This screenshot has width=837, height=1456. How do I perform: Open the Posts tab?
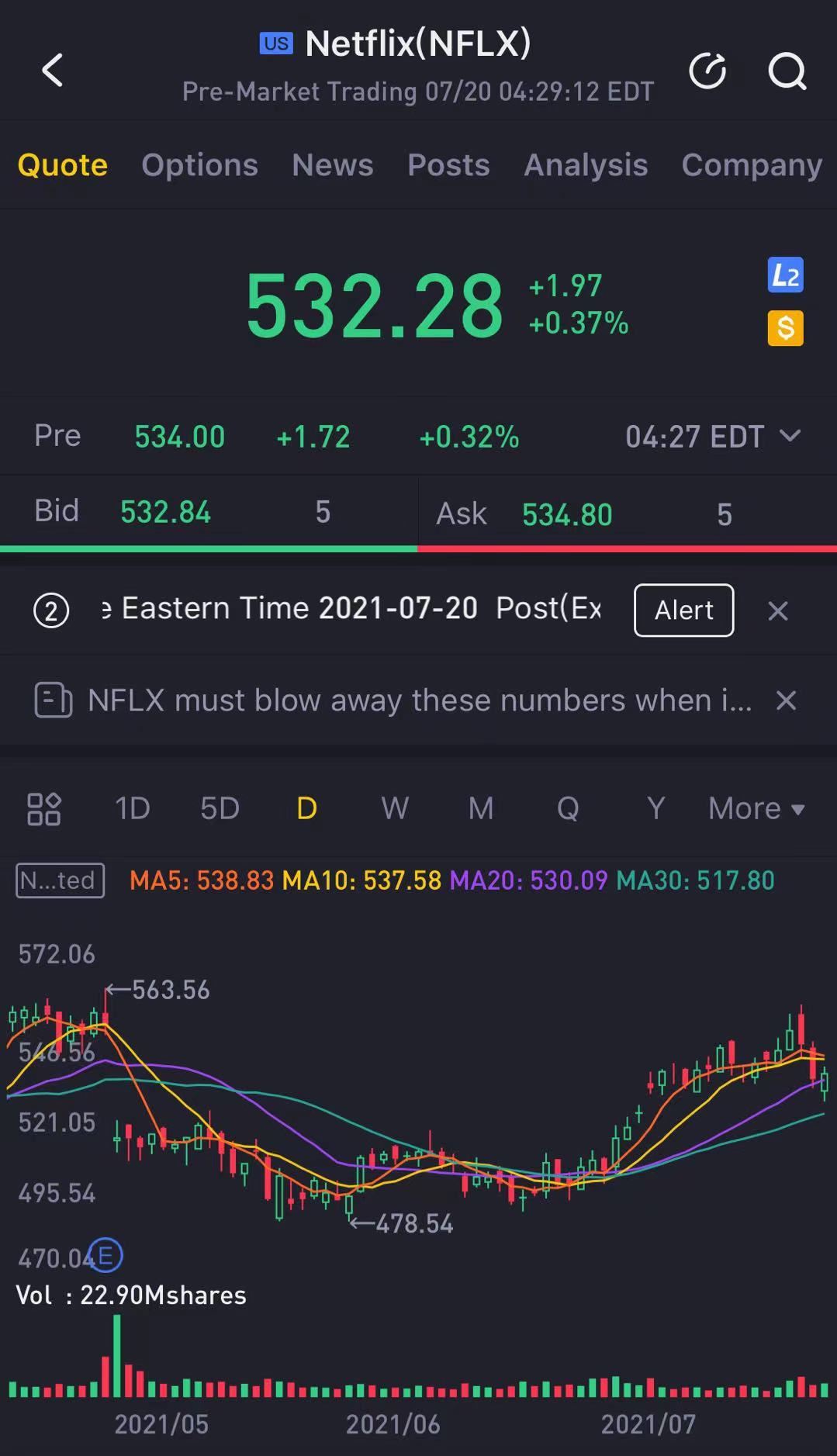tap(448, 164)
